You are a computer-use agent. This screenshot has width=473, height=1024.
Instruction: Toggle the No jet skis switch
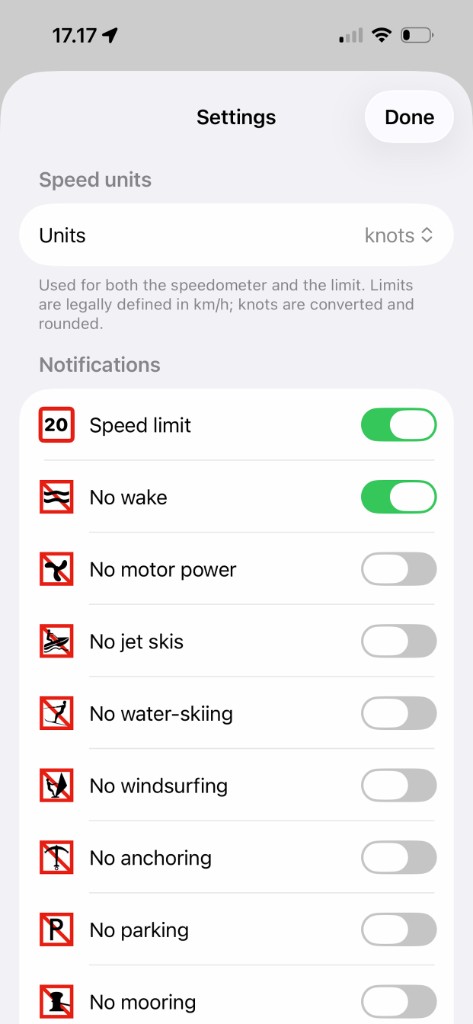pos(399,641)
